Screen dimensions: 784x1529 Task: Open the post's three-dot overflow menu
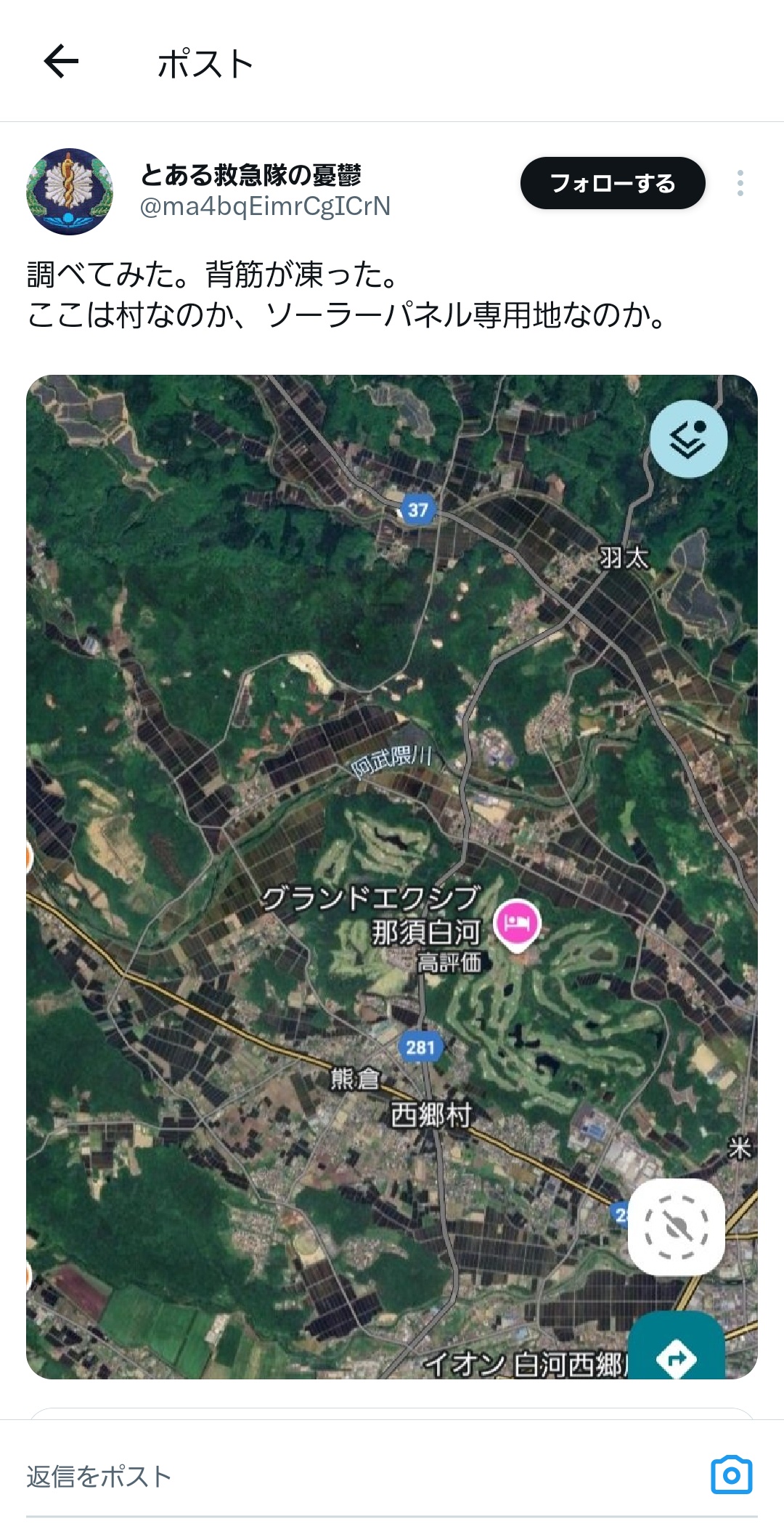740,183
